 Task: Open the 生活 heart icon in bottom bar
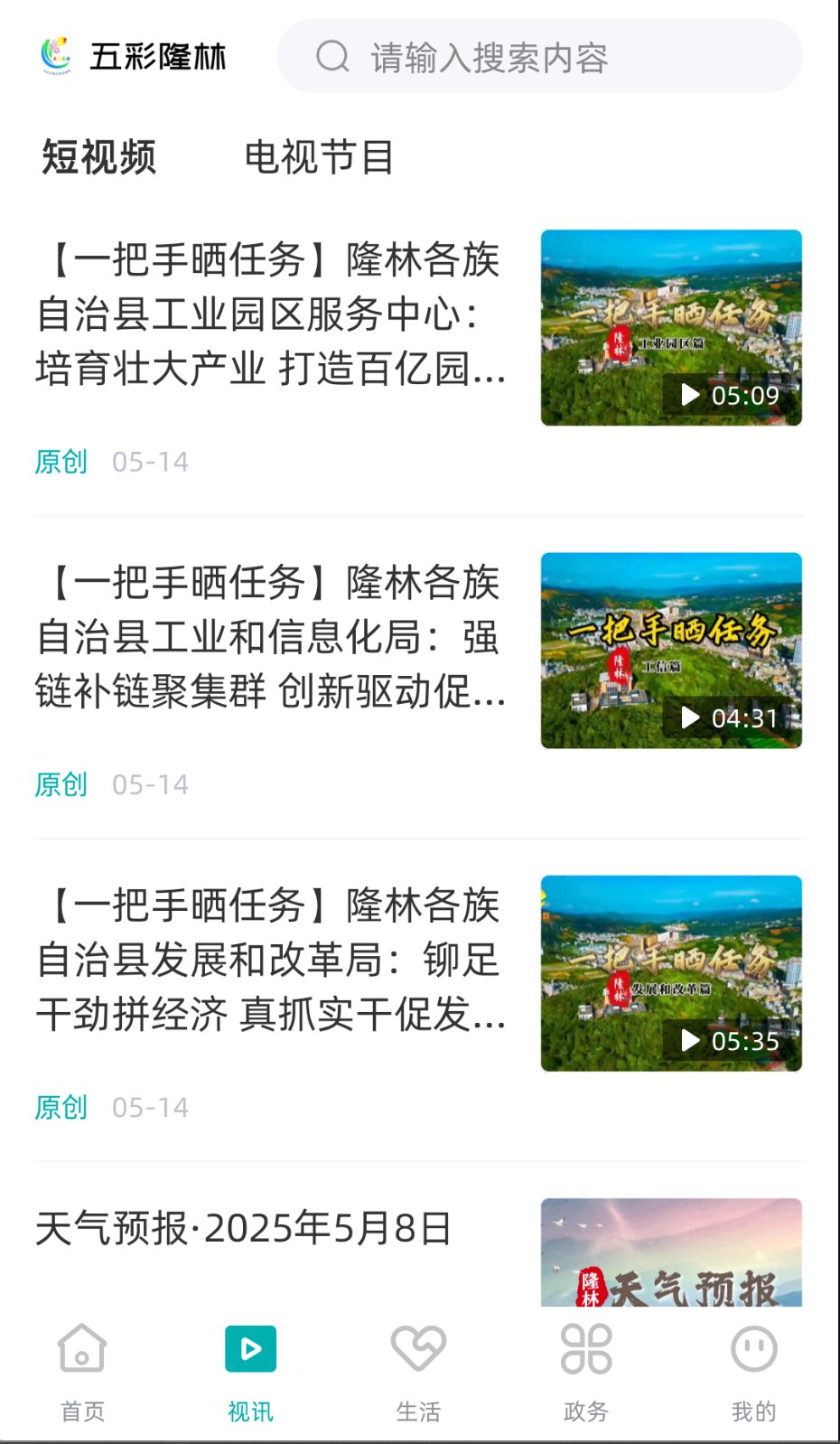coord(418,1348)
